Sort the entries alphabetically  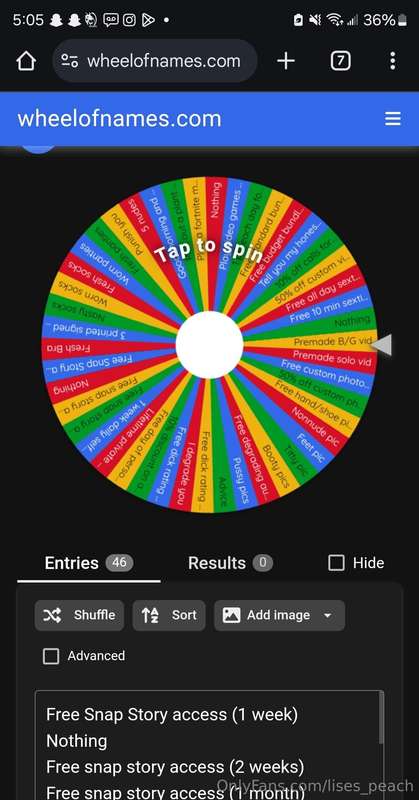(169, 615)
